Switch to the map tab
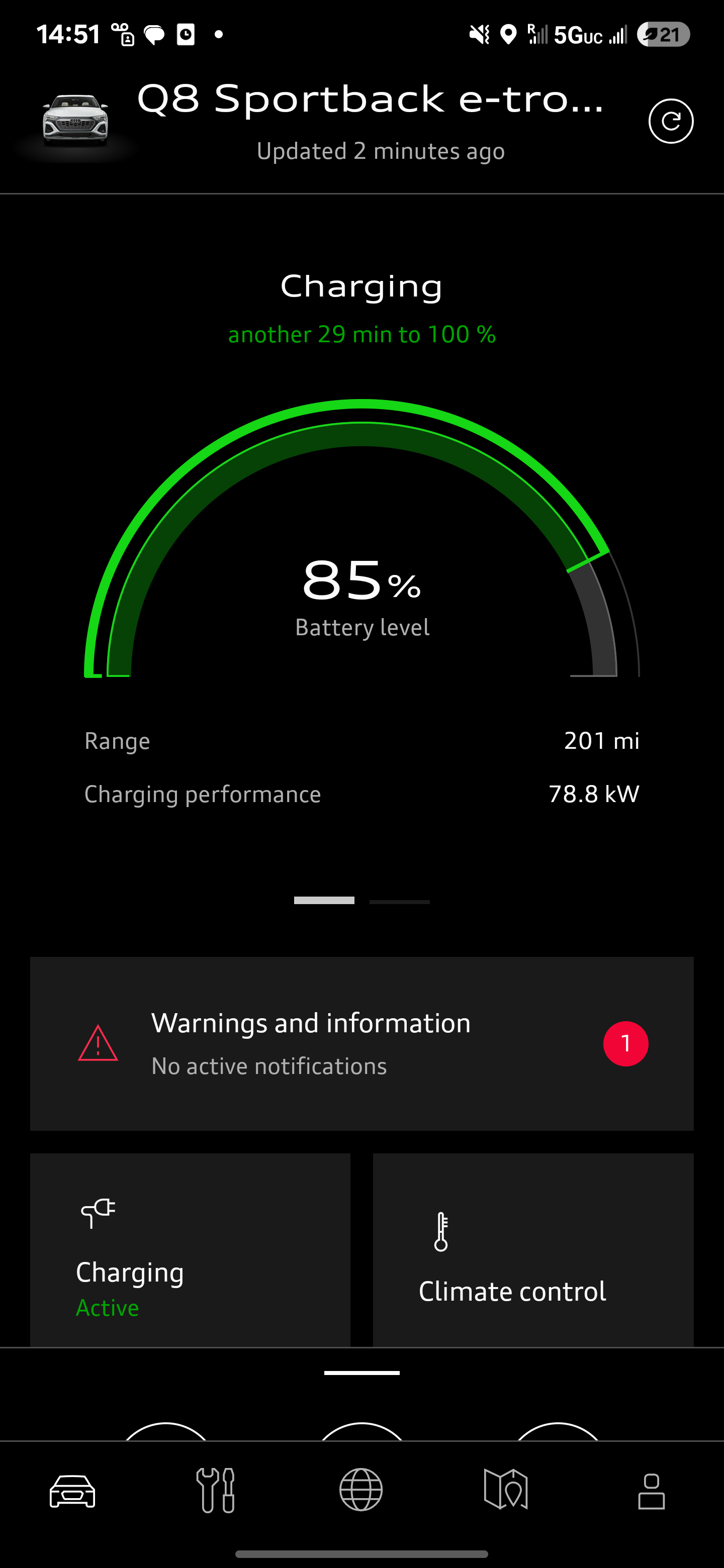Screen dimensions: 724x1568 tap(506, 1491)
